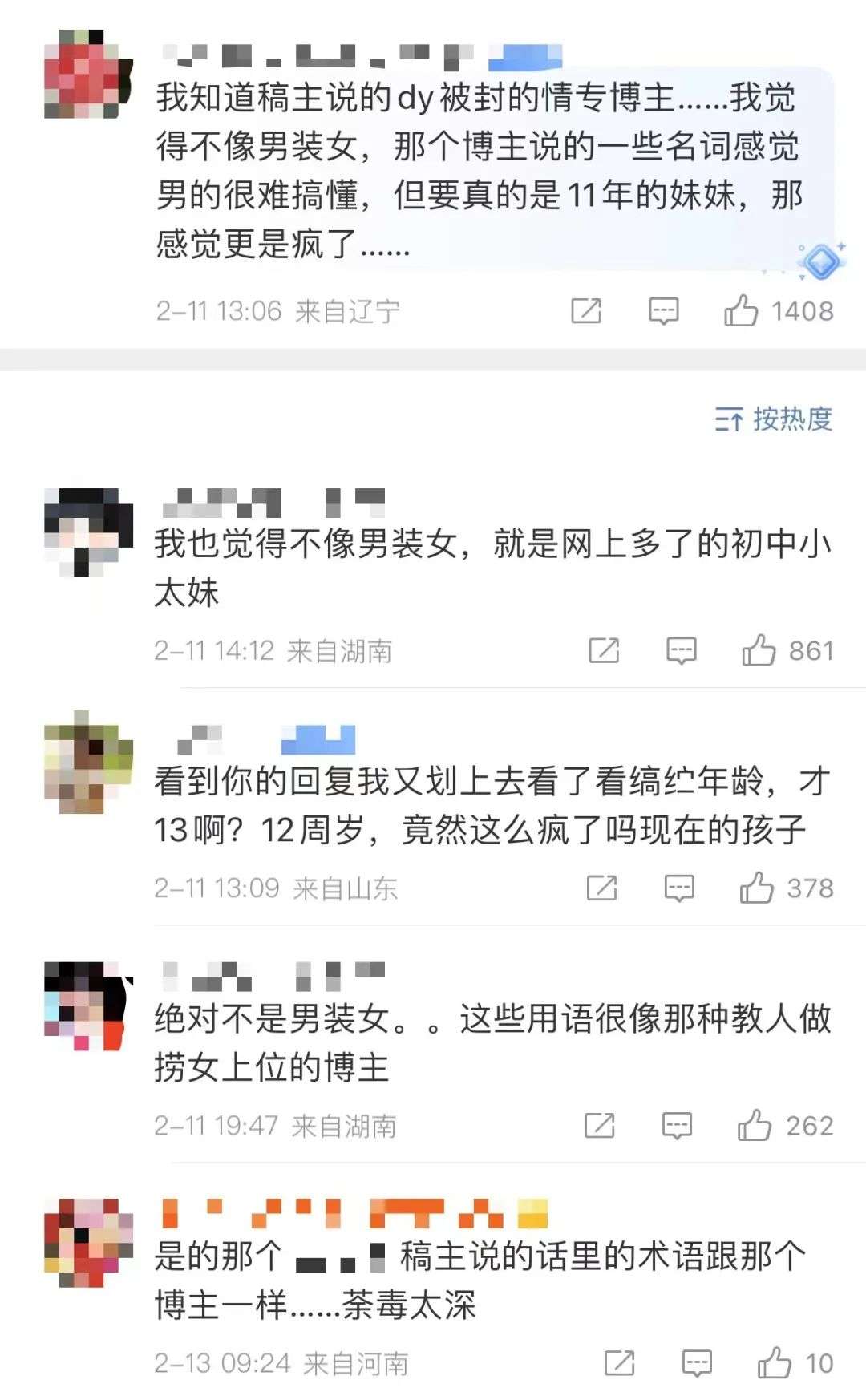This screenshot has width=866, height=1400.
Task: Comment on the 13:09 reply from 山东
Action: (x=679, y=888)
